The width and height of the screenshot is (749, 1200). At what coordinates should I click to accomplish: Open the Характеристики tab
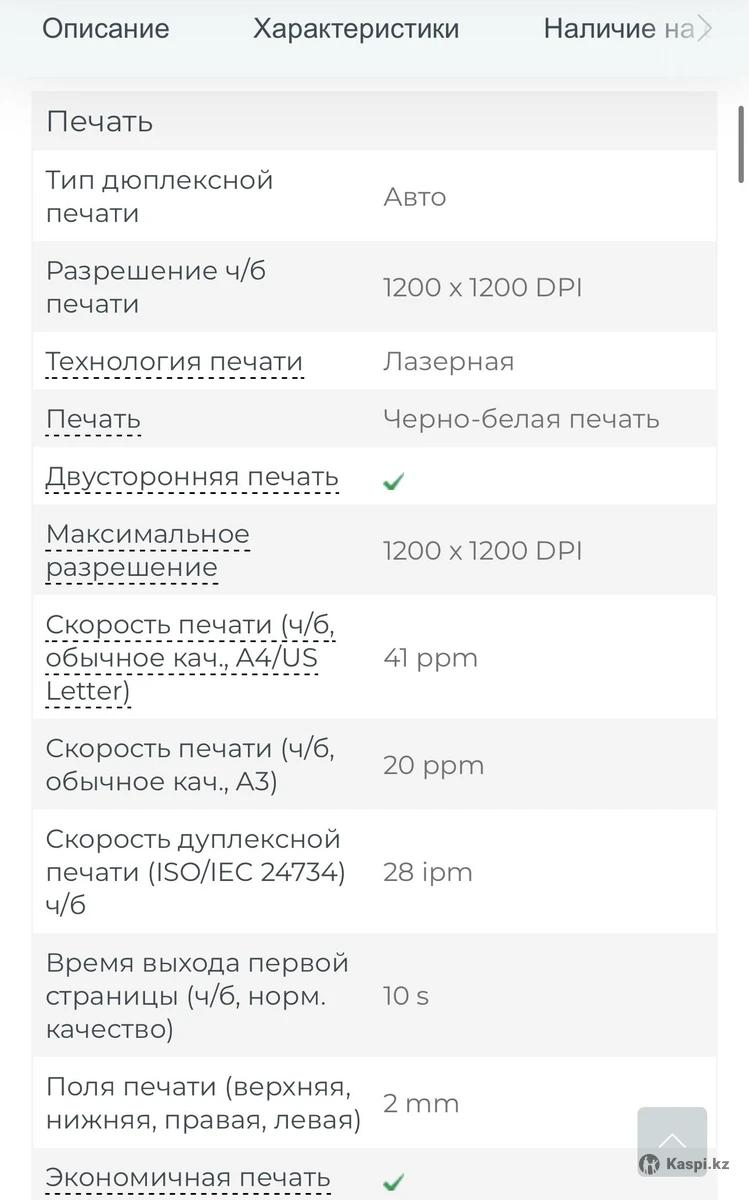pyautogui.click(x=356, y=29)
